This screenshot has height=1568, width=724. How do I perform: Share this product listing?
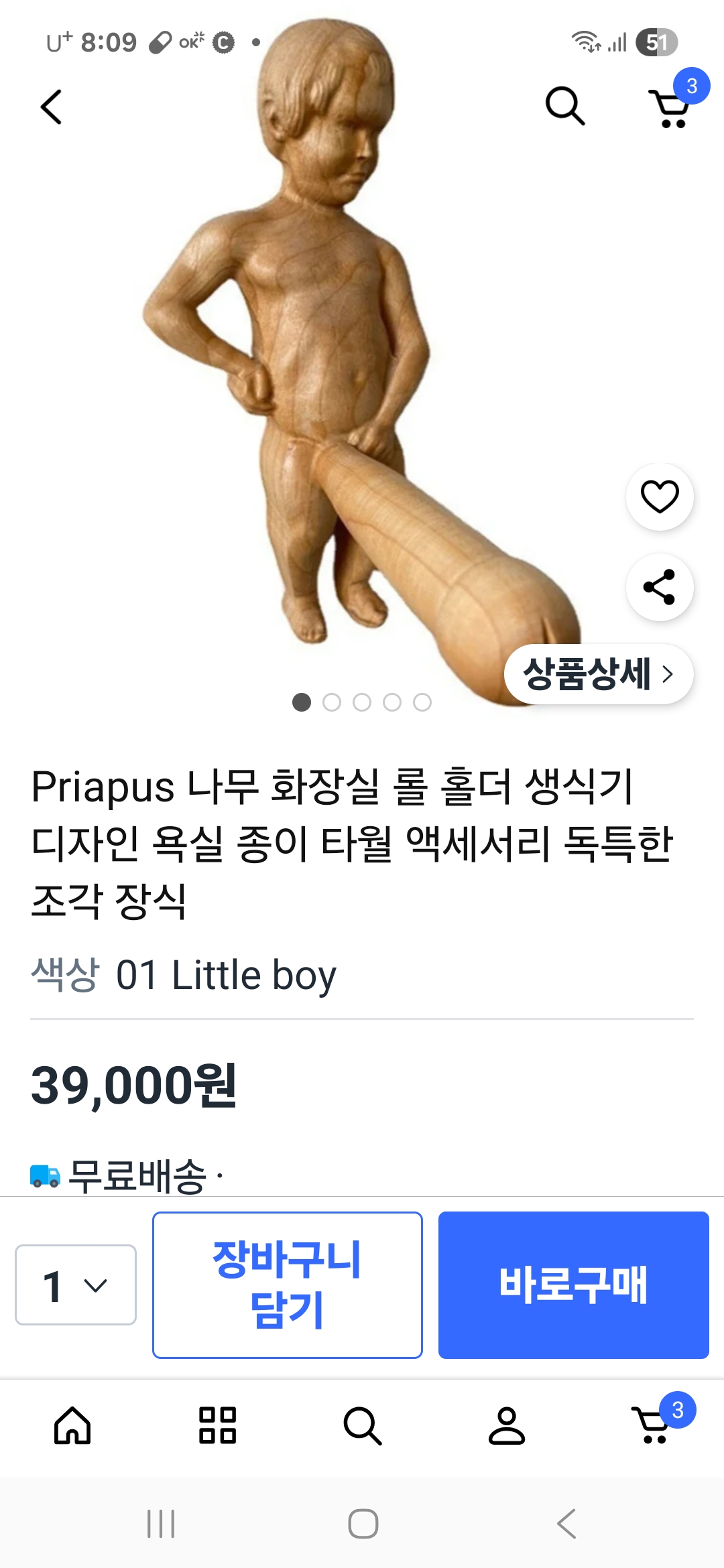(x=660, y=587)
